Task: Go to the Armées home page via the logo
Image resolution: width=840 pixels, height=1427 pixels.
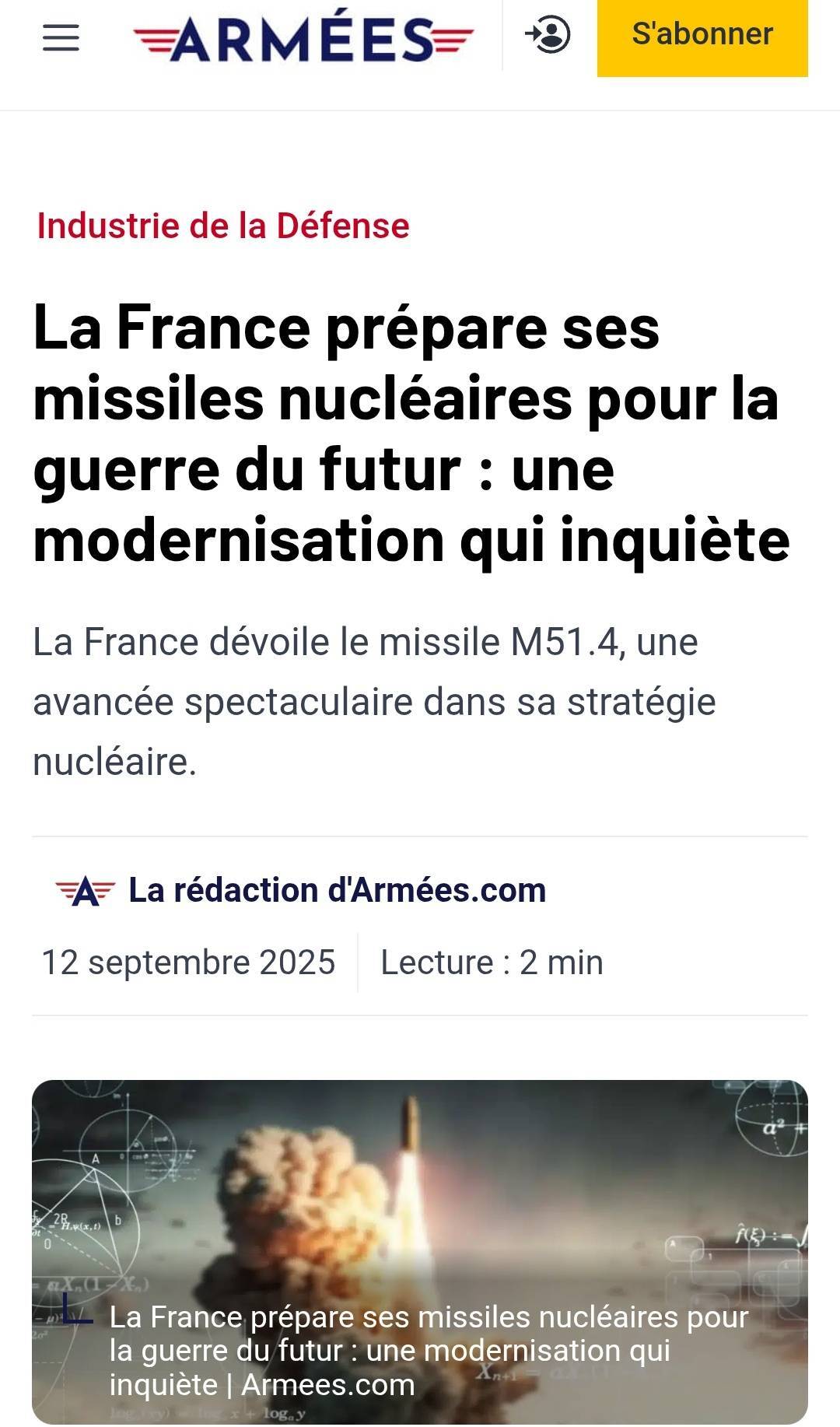Action: coord(303,39)
